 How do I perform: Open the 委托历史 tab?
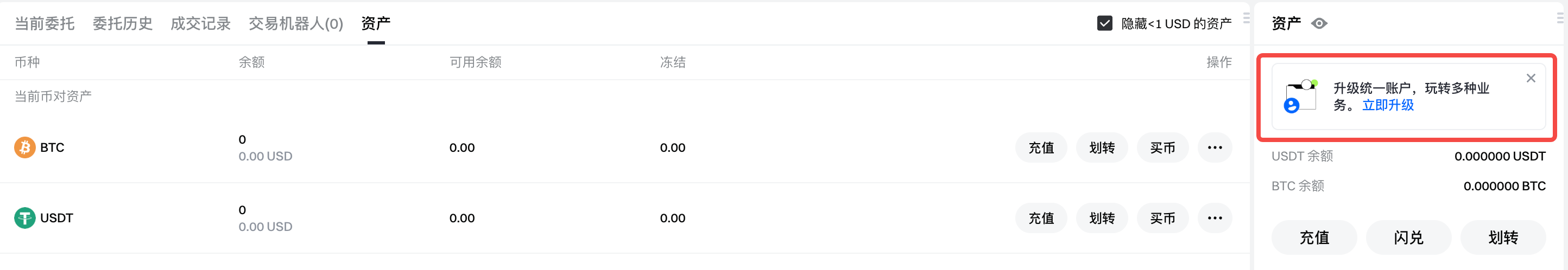click(x=122, y=24)
